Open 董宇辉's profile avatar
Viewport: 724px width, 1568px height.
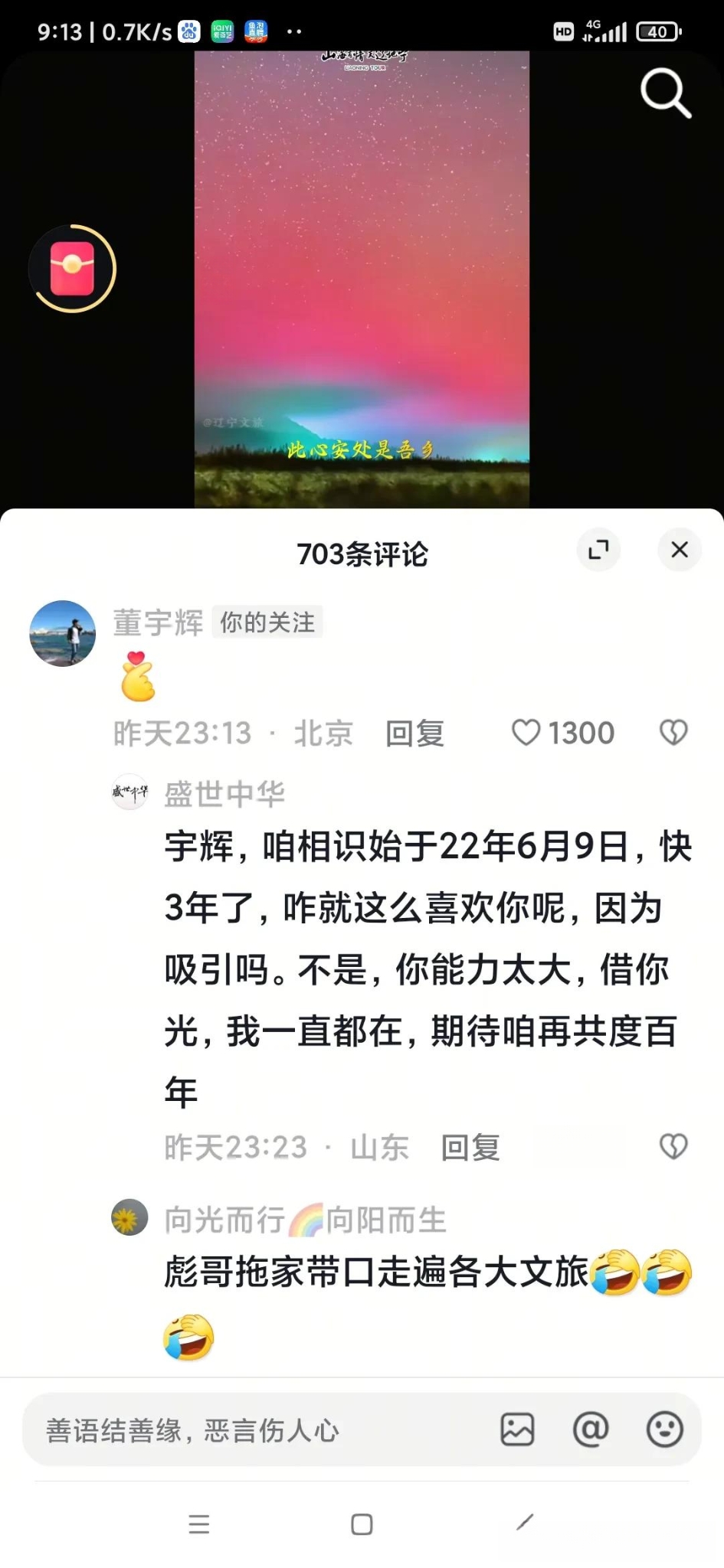[x=63, y=633]
